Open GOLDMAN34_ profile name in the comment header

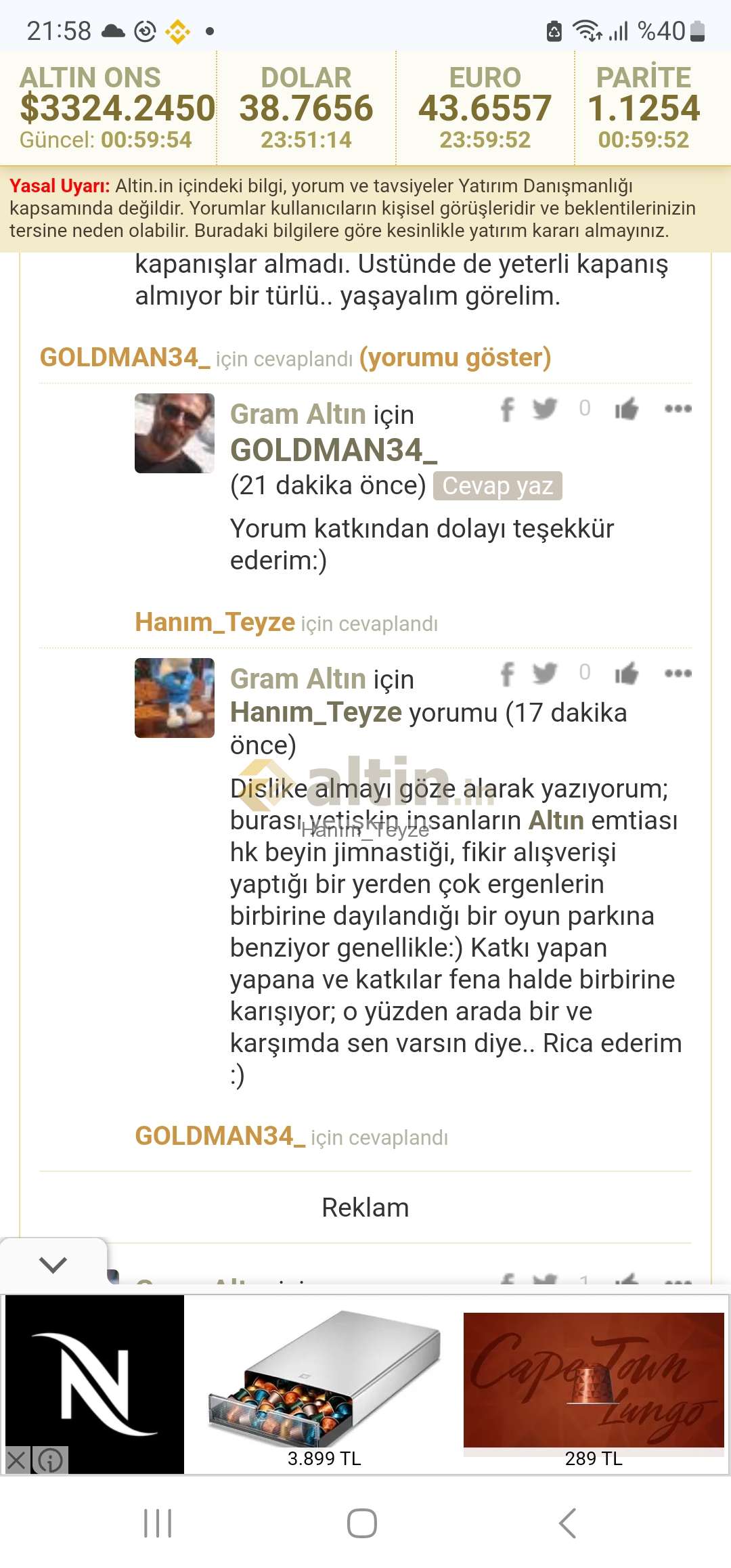[334, 450]
